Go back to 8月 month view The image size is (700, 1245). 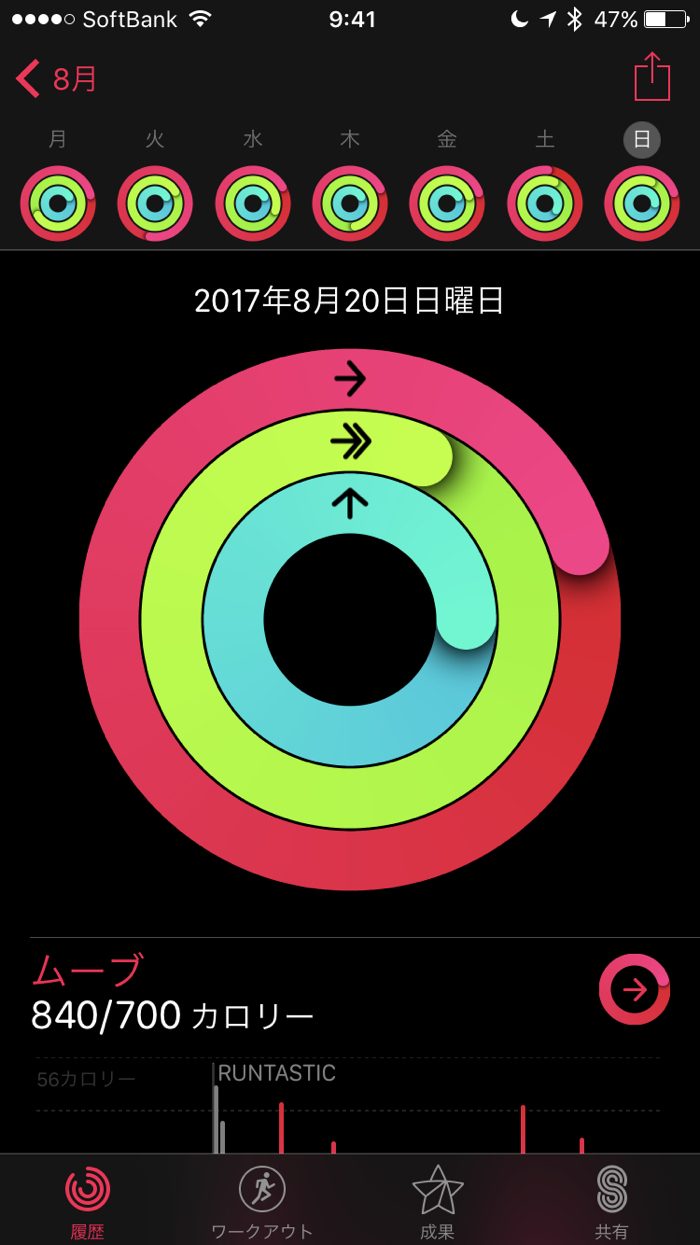coord(58,79)
